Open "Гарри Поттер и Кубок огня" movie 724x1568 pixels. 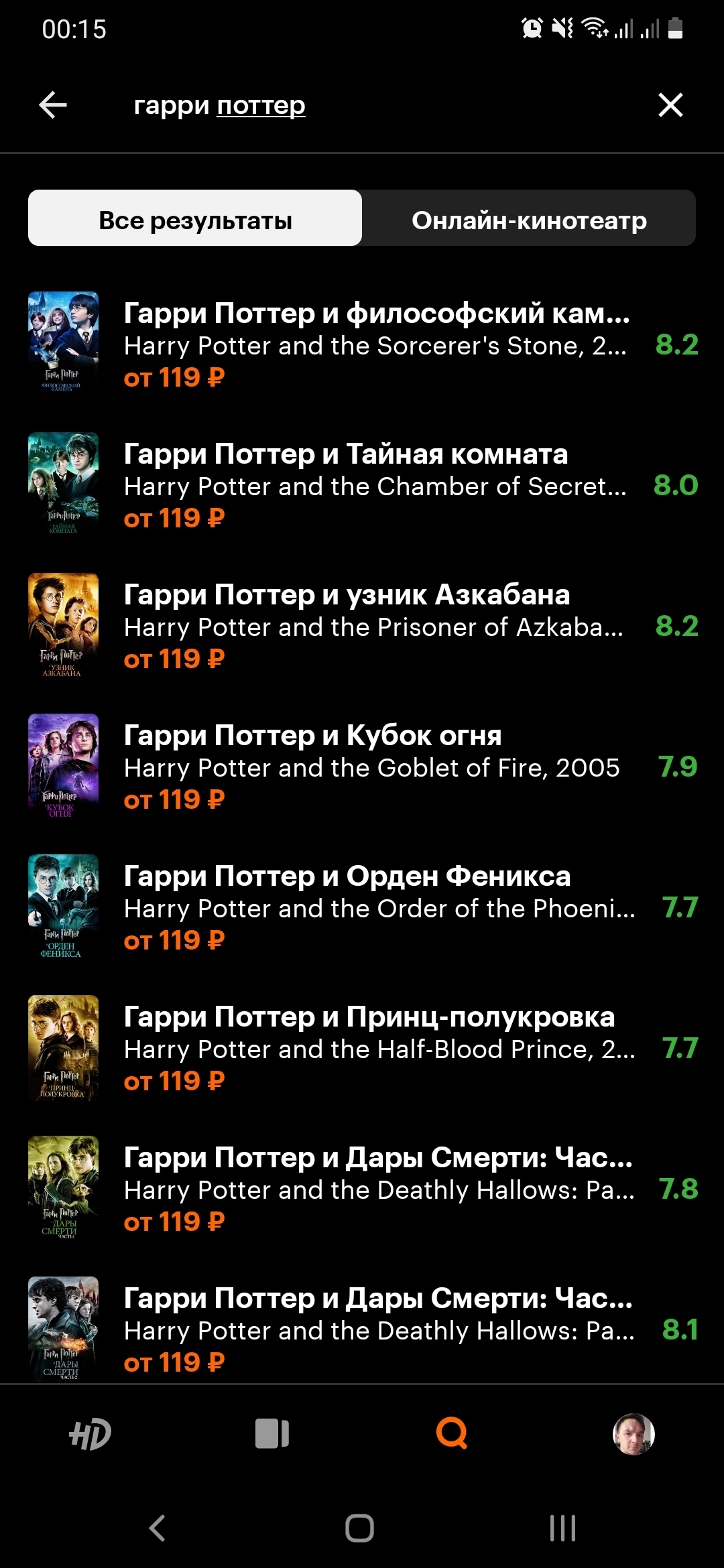tap(375, 767)
